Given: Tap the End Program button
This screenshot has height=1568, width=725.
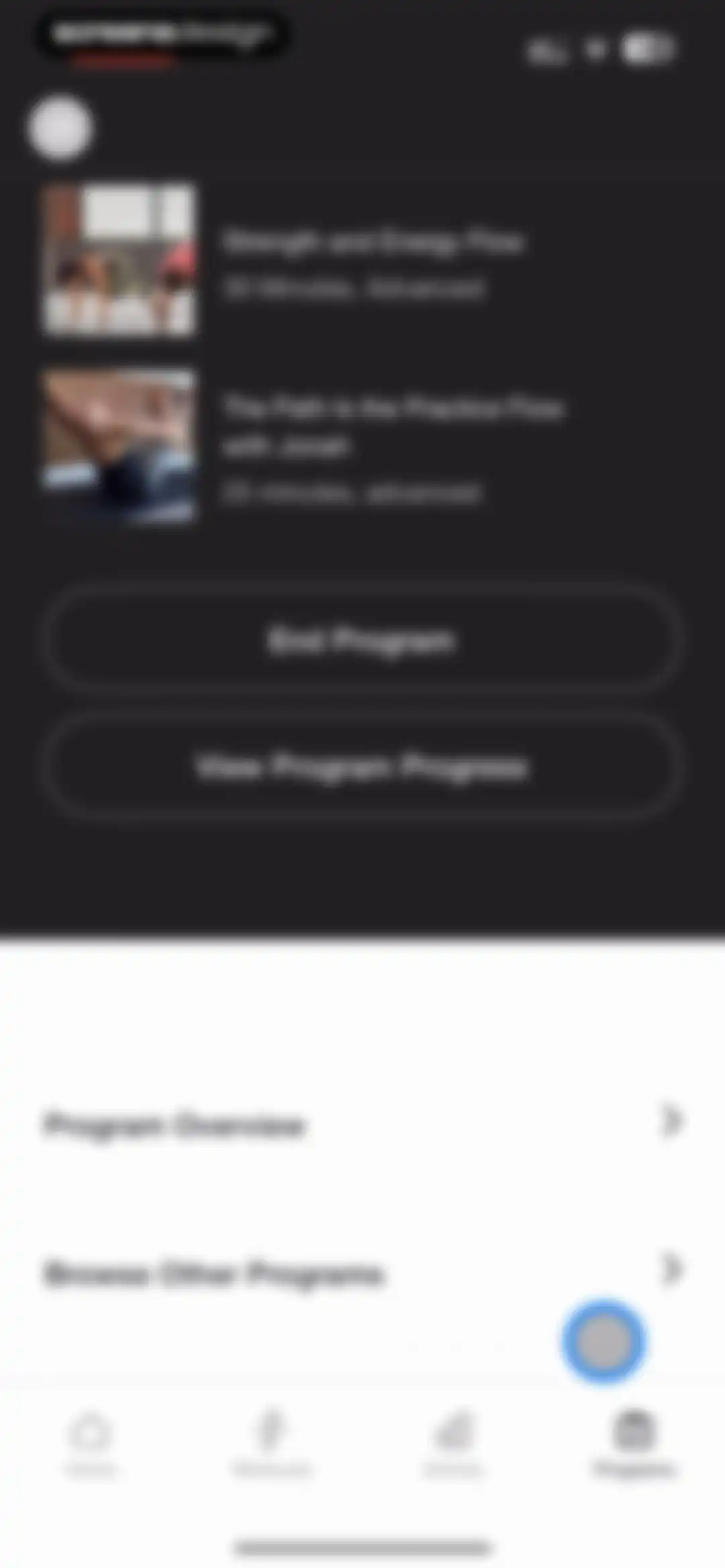Looking at the screenshot, I should coord(362,640).
